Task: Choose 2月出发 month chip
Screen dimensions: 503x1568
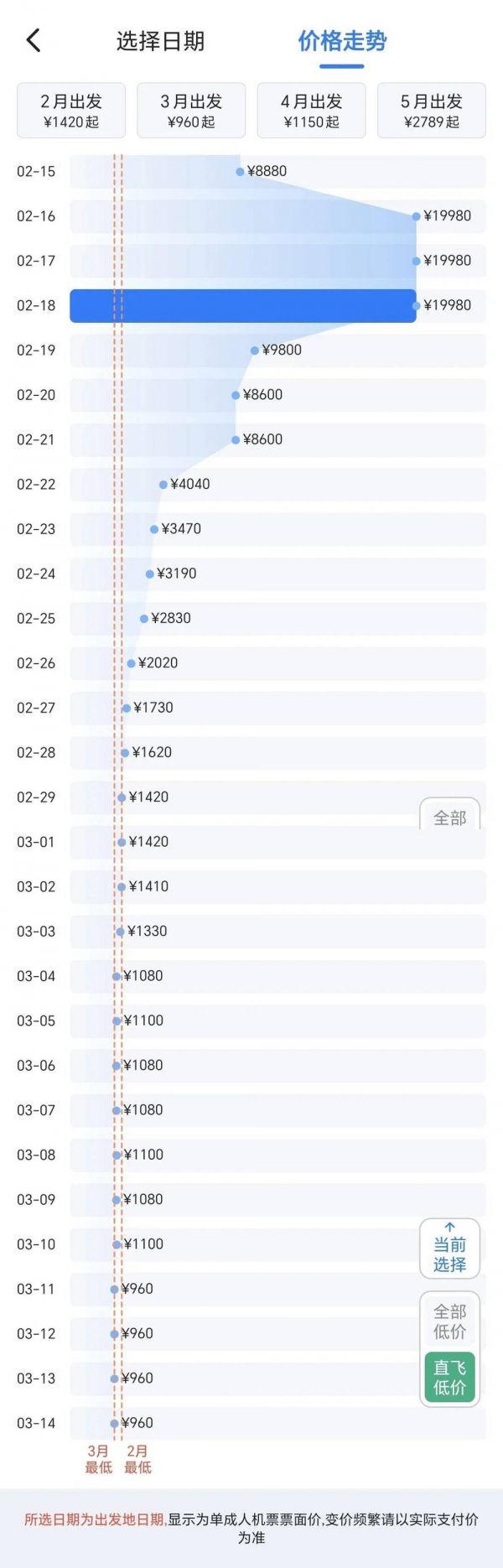Action: tap(71, 110)
